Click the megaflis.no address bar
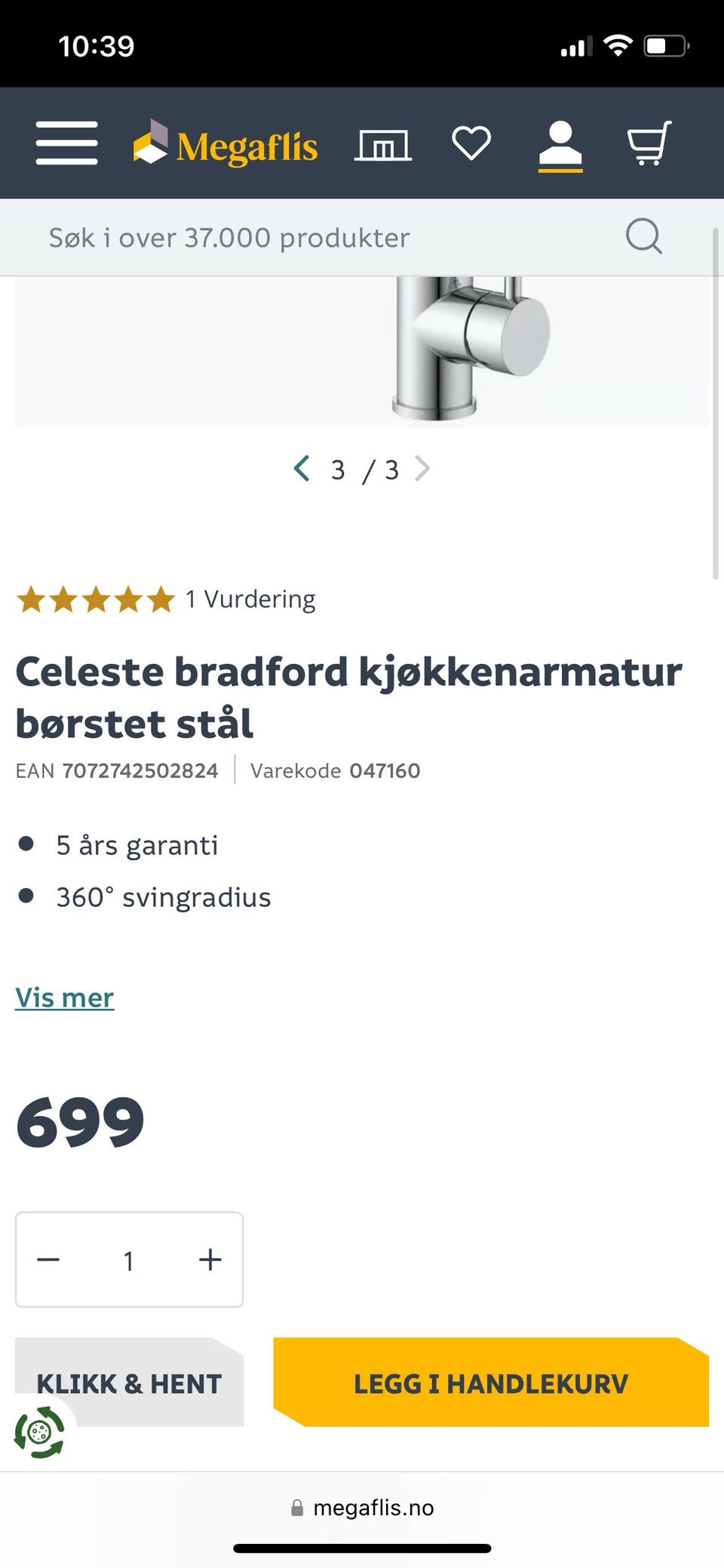Image resolution: width=724 pixels, height=1568 pixels. pyautogui.click(x=361, y=1508)
